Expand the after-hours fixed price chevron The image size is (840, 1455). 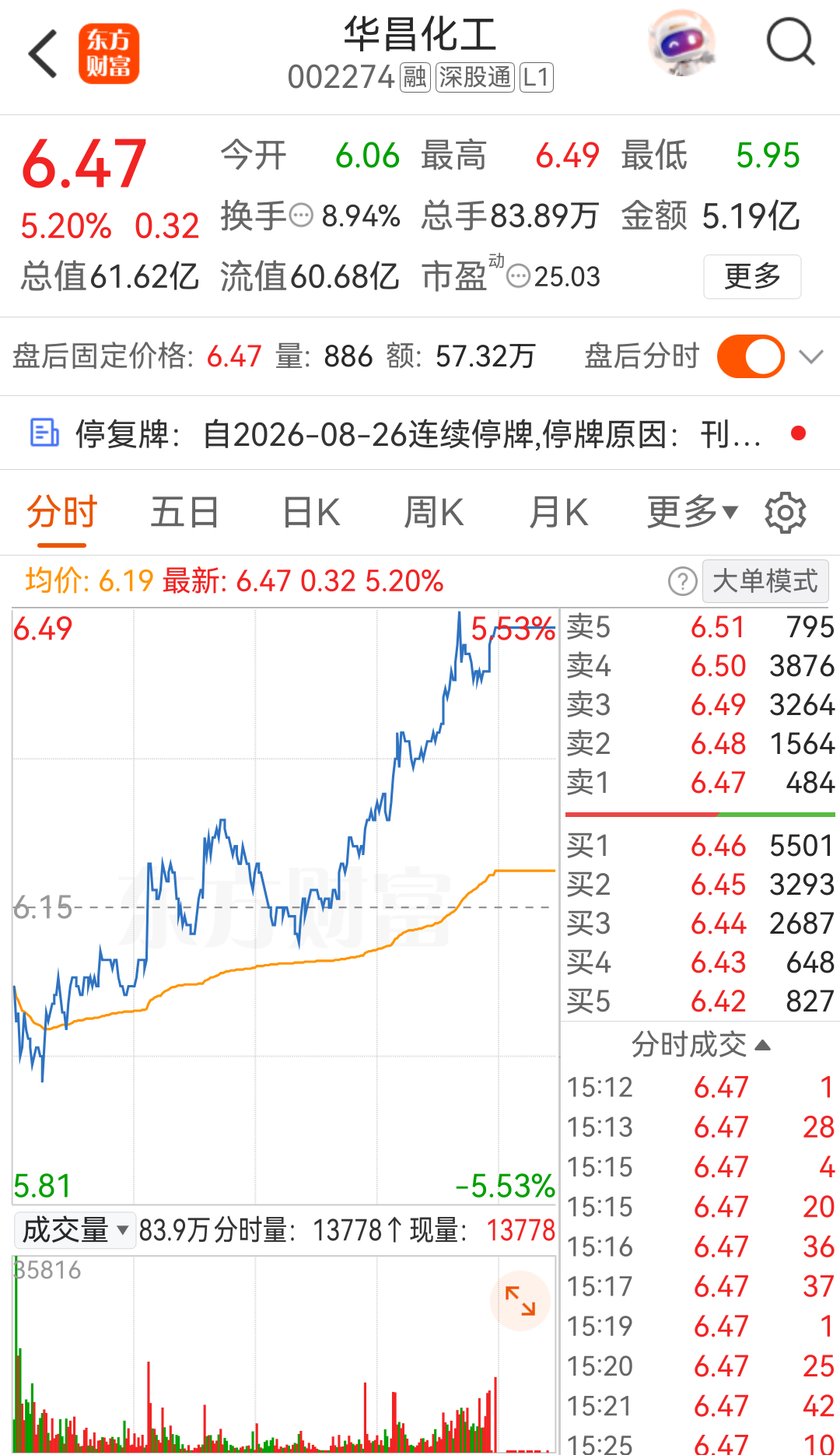click(x=811, y=357)
